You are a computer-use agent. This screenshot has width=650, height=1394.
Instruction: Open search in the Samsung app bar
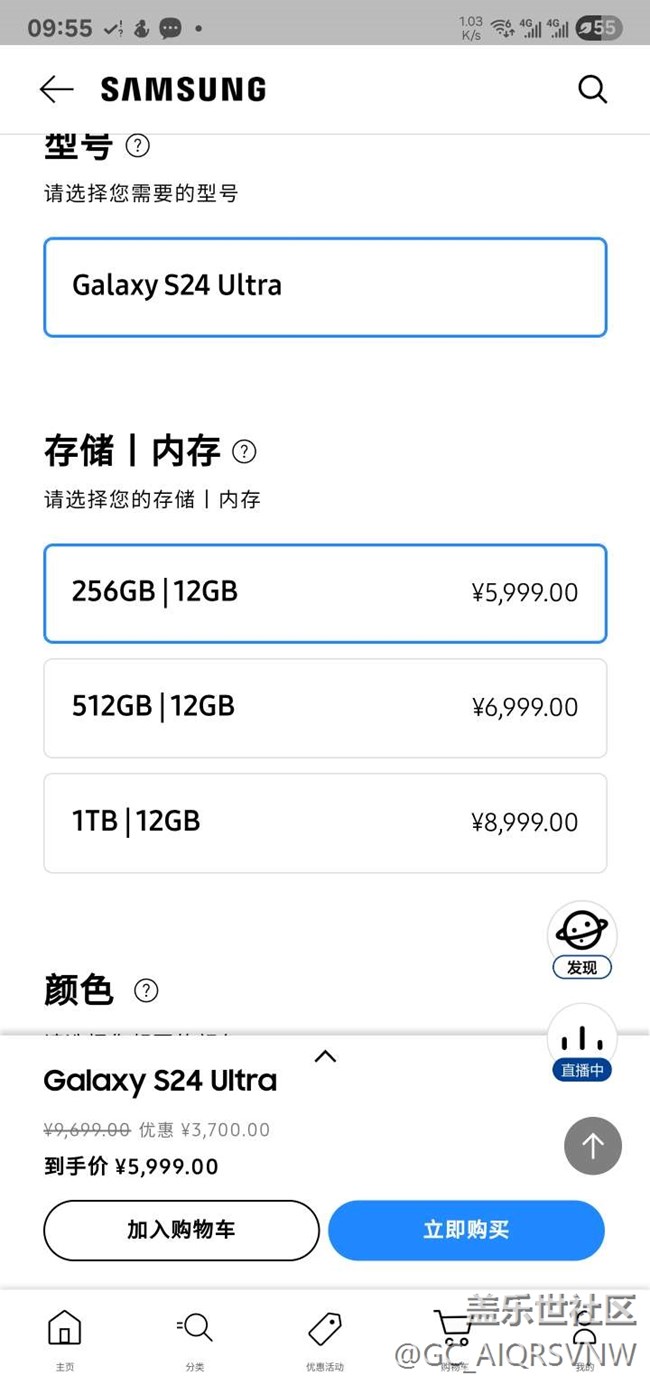pyautogui.click(x=592, y=89)
